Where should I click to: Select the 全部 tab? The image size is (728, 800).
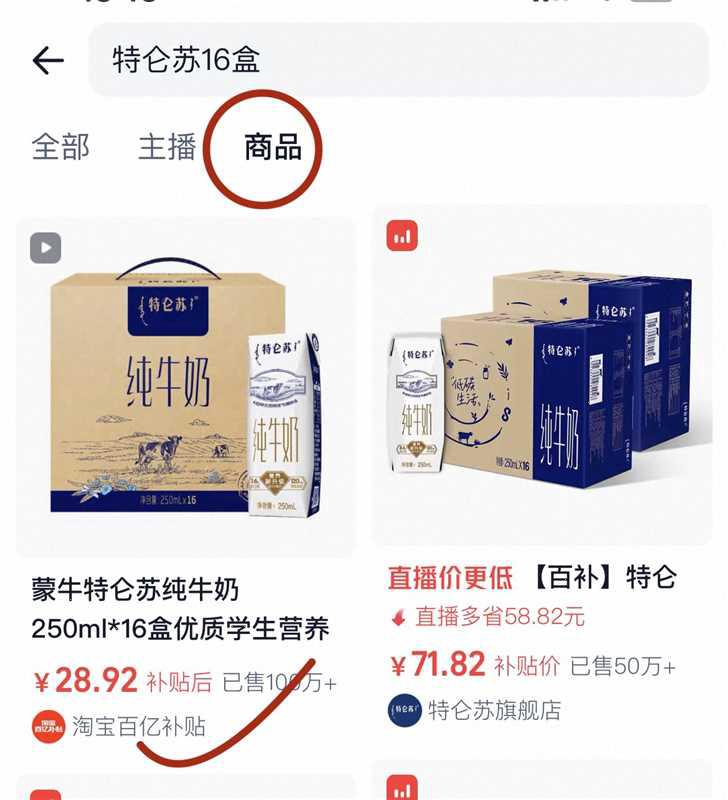point(59,145)
